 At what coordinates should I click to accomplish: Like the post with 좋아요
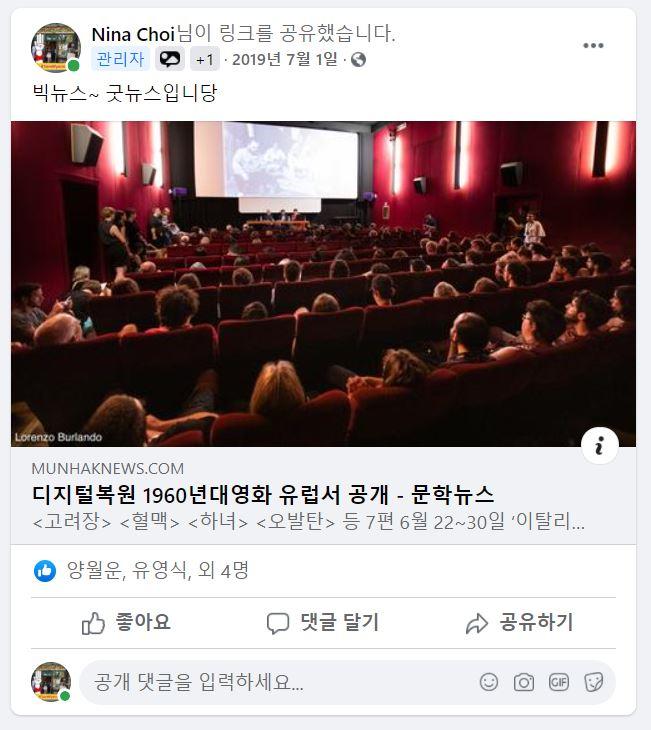[127, 623]
